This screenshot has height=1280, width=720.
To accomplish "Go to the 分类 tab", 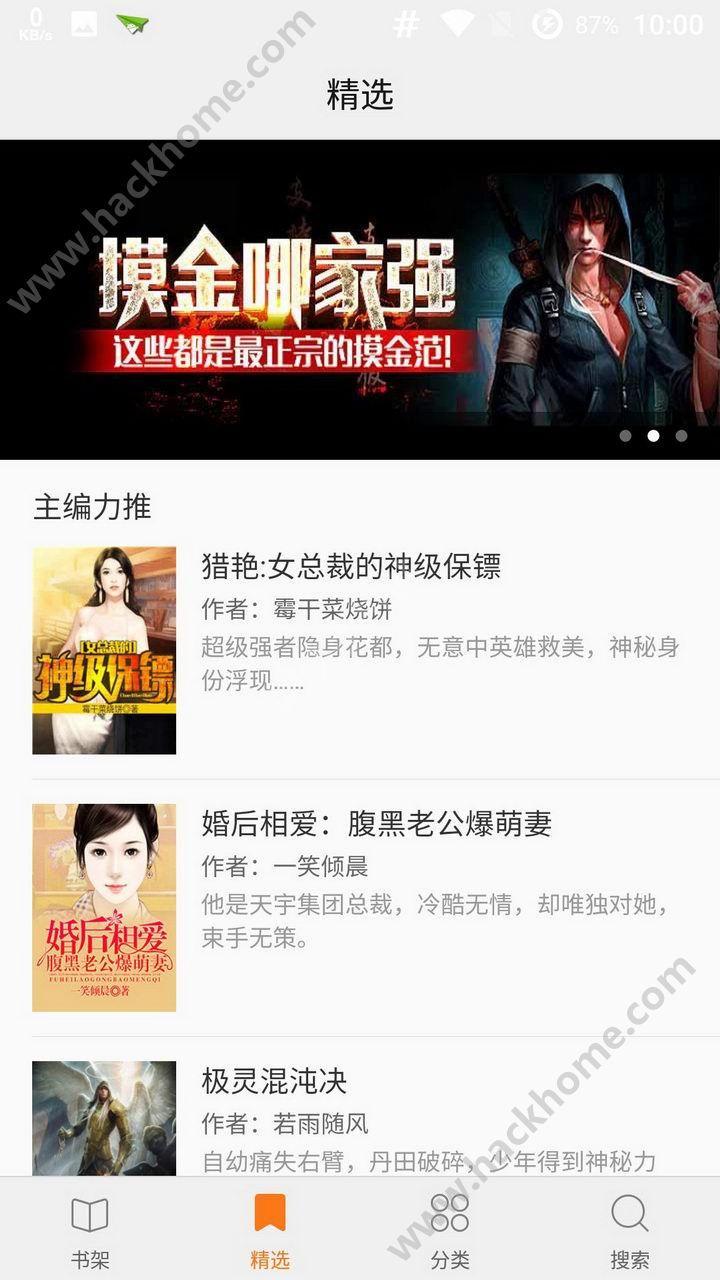I will pos(450,1230).
